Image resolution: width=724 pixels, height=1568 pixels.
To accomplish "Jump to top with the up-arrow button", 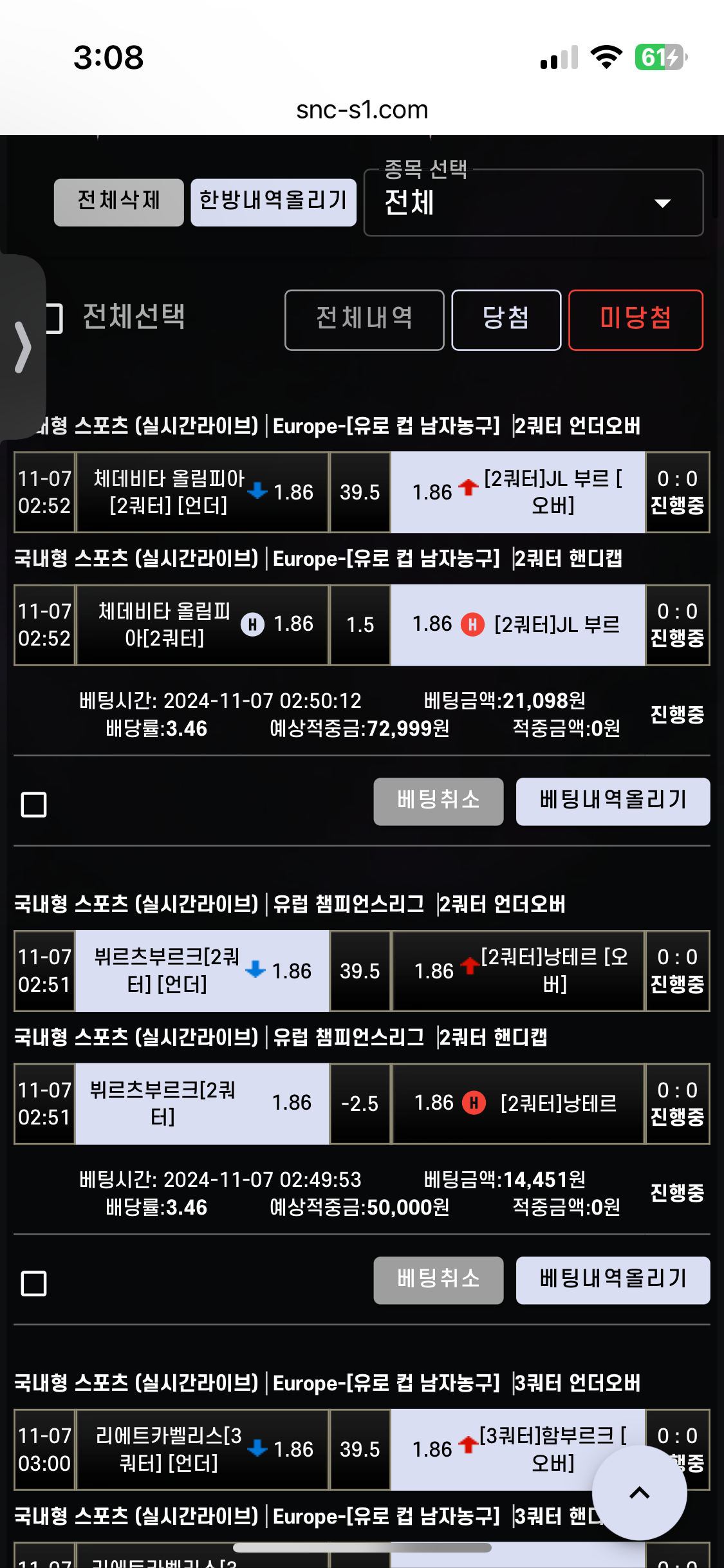I will click(639, 1493).
